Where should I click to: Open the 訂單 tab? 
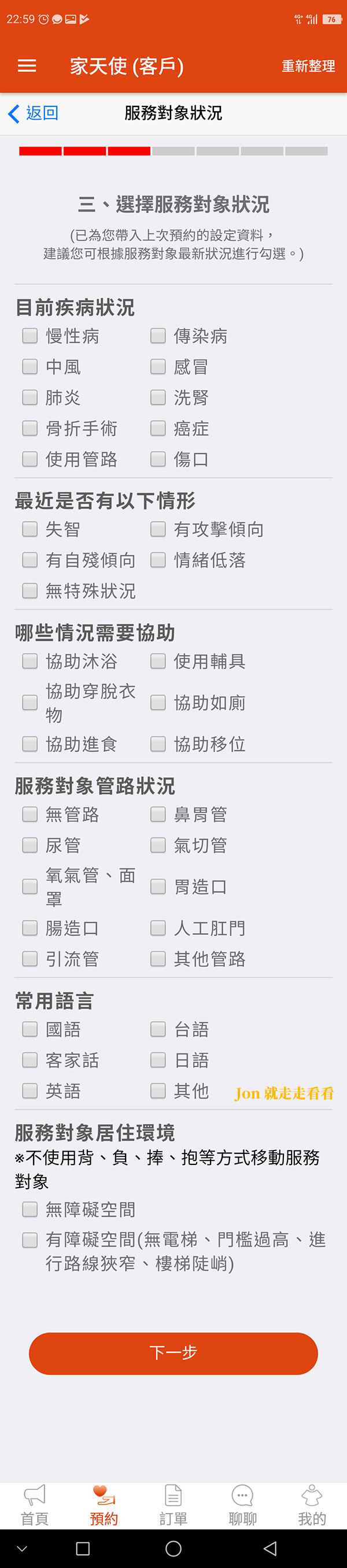[x=173, y=1506]
